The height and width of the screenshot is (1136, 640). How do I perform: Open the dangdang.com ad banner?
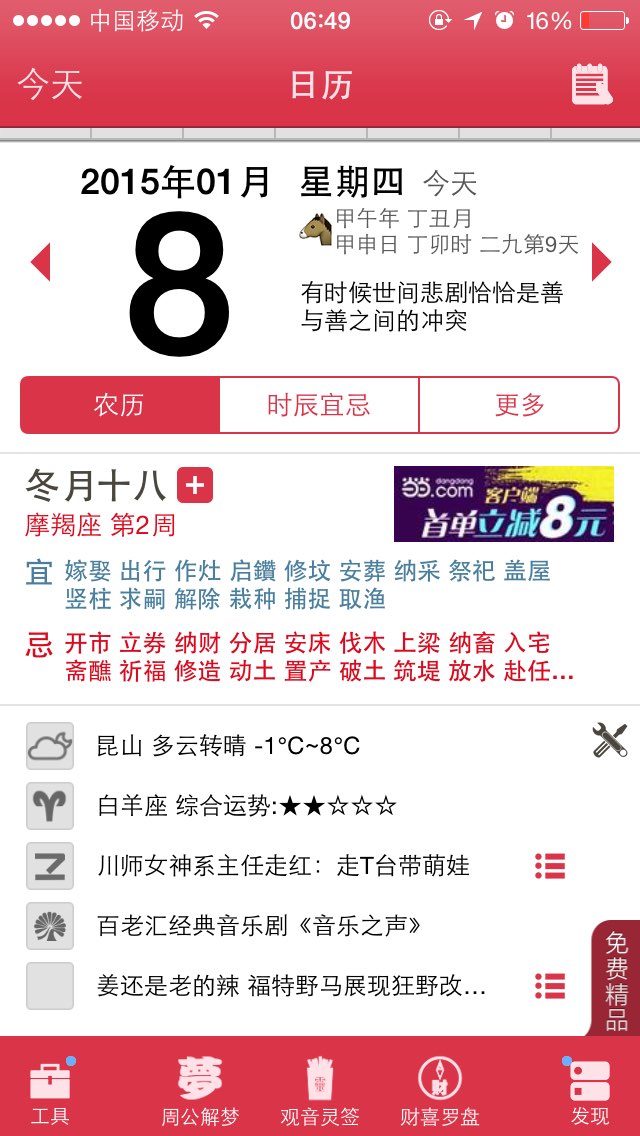pyautogui.click(x=504, y=504)
